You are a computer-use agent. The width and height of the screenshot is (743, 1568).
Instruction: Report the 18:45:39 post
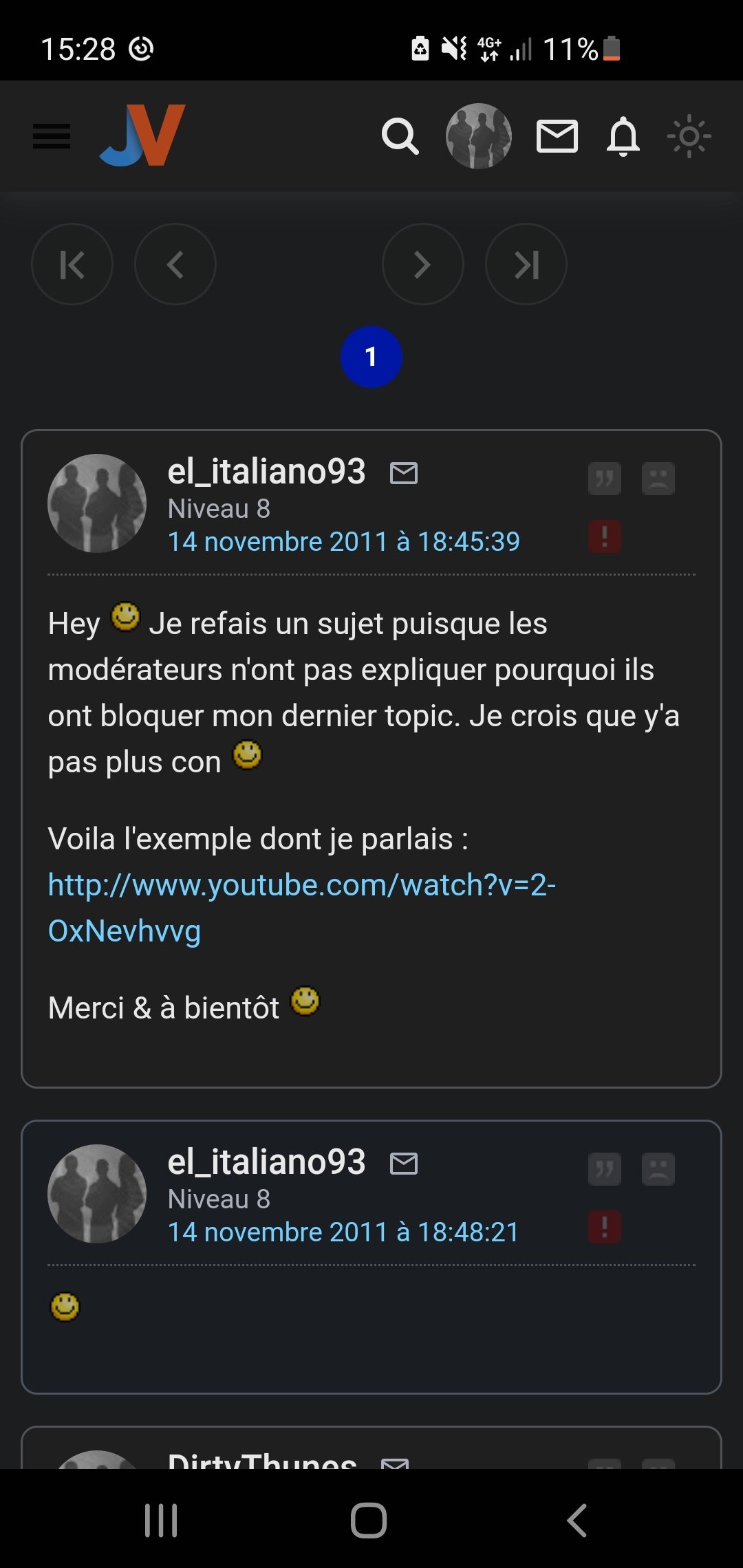coord(605,536)
